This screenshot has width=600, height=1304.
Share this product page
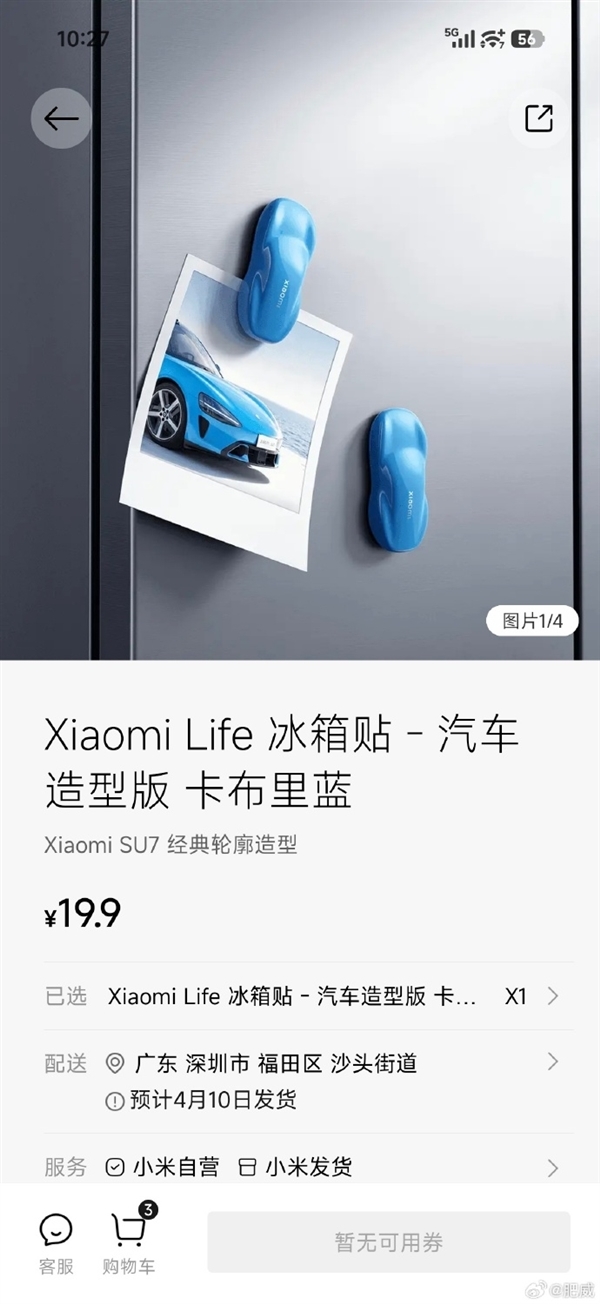(x=538, y=118)
